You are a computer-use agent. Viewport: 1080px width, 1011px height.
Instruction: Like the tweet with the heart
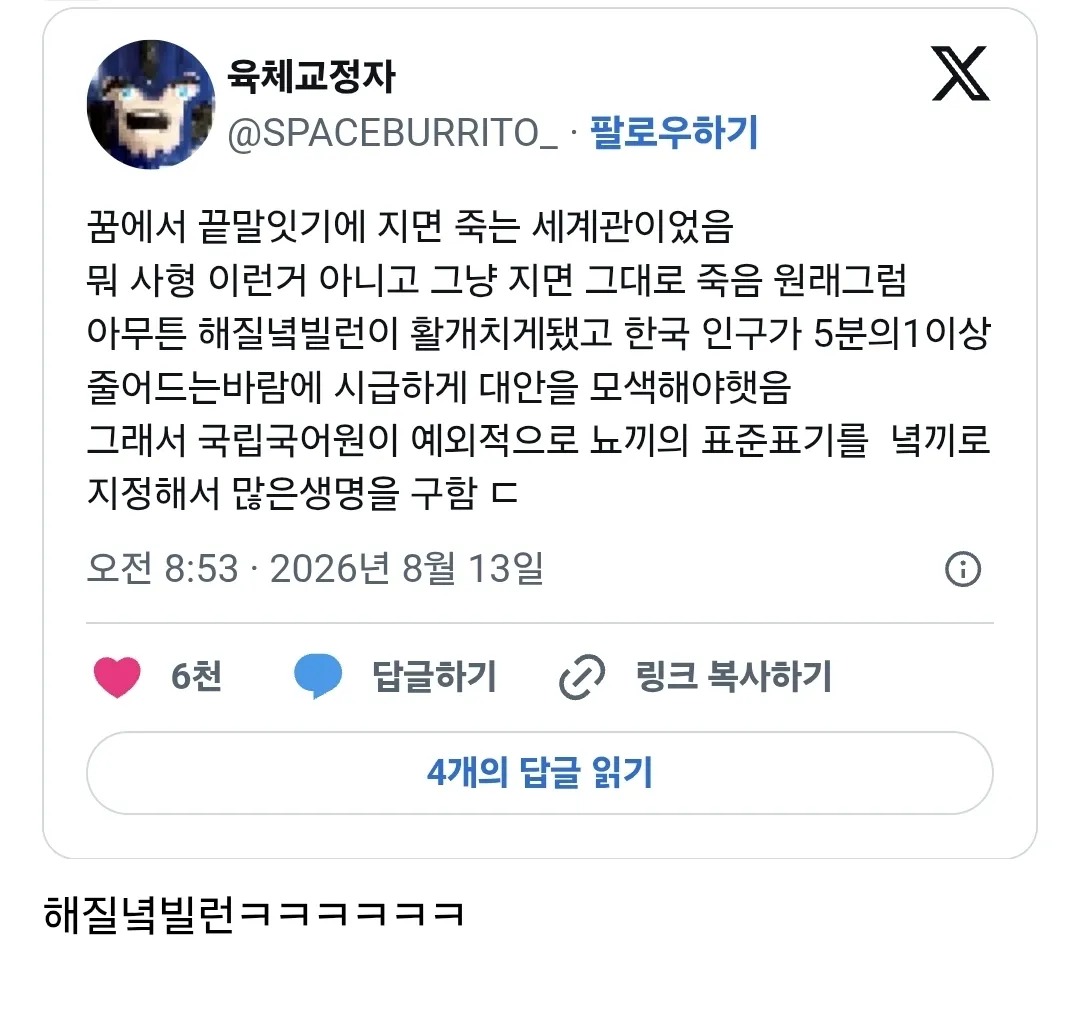tap(117, 676)
